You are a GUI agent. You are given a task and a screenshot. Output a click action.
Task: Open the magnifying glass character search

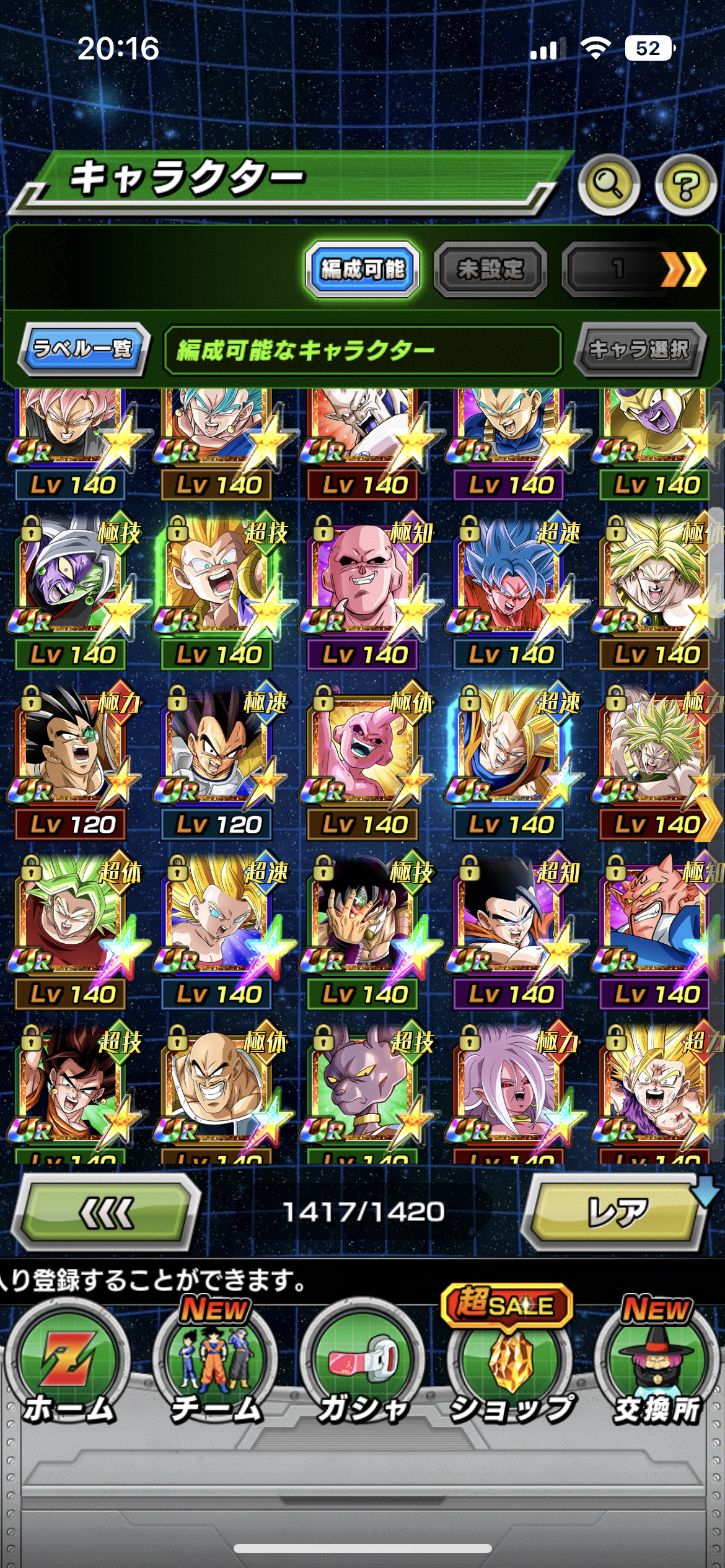click(x=609, y=184)
